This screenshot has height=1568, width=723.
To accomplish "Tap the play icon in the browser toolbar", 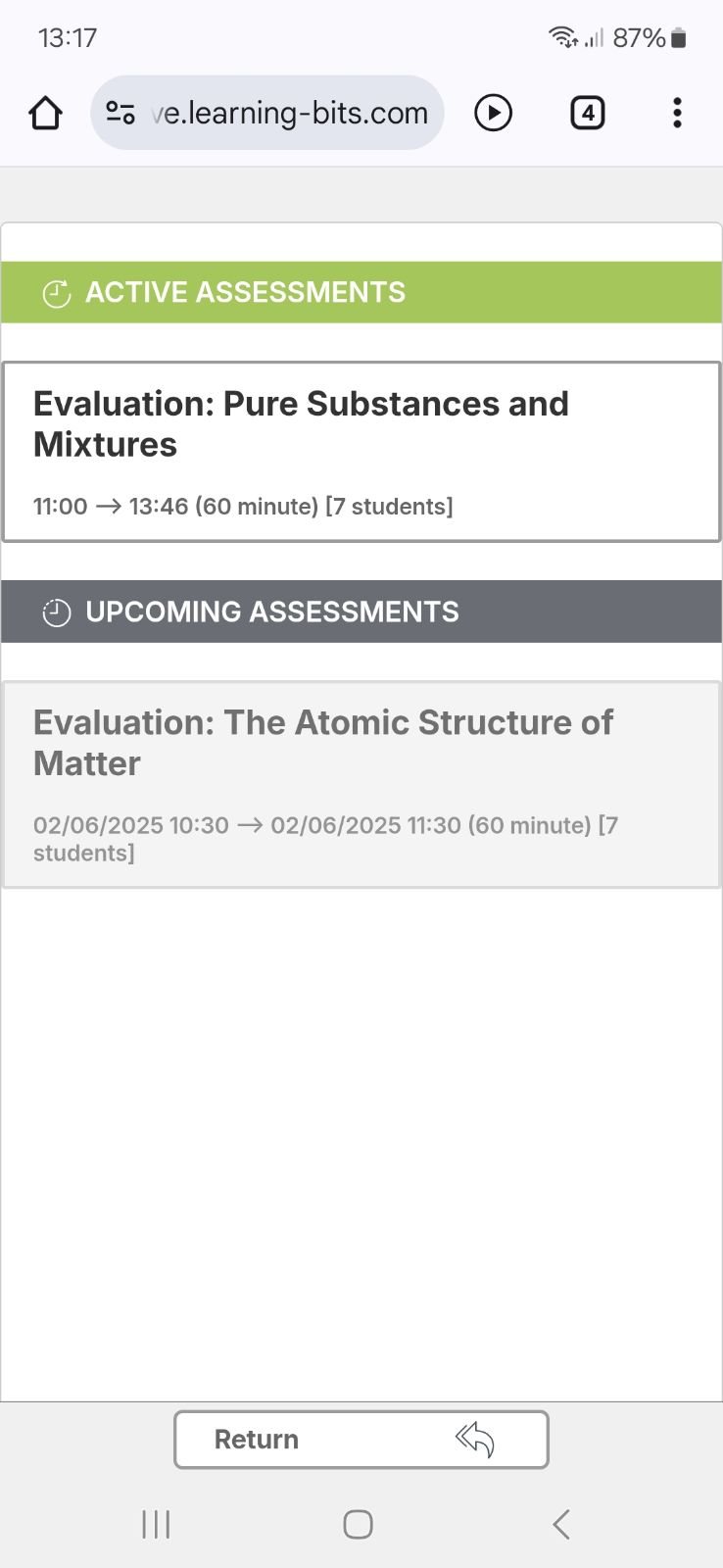I will click(x=493, y=114).
